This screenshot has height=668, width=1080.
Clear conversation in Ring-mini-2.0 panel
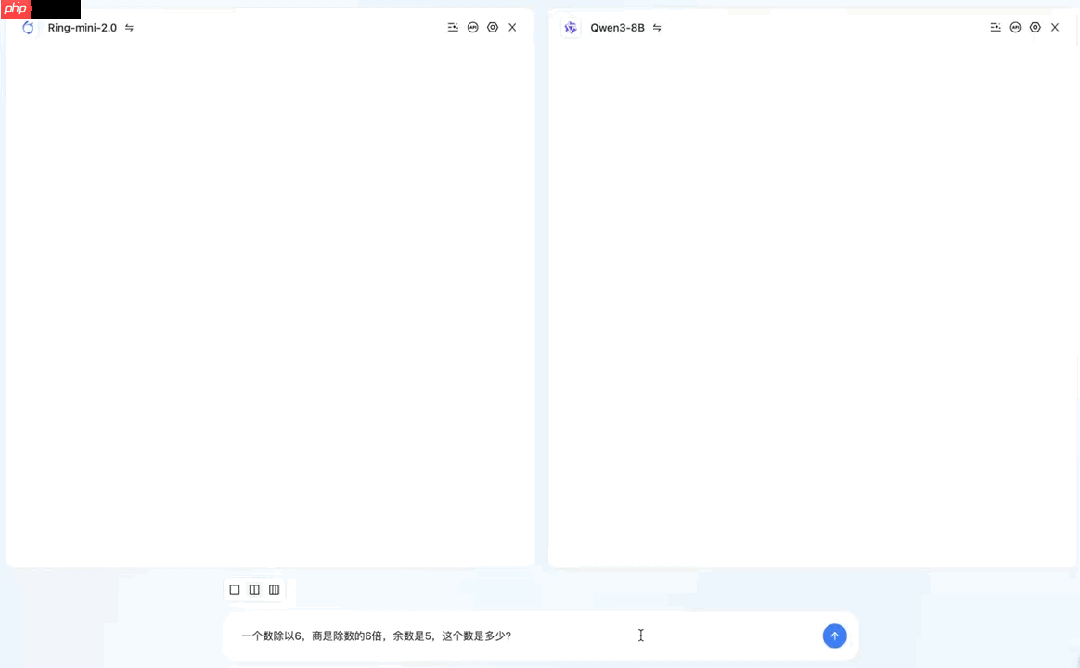tap(453, 28)
